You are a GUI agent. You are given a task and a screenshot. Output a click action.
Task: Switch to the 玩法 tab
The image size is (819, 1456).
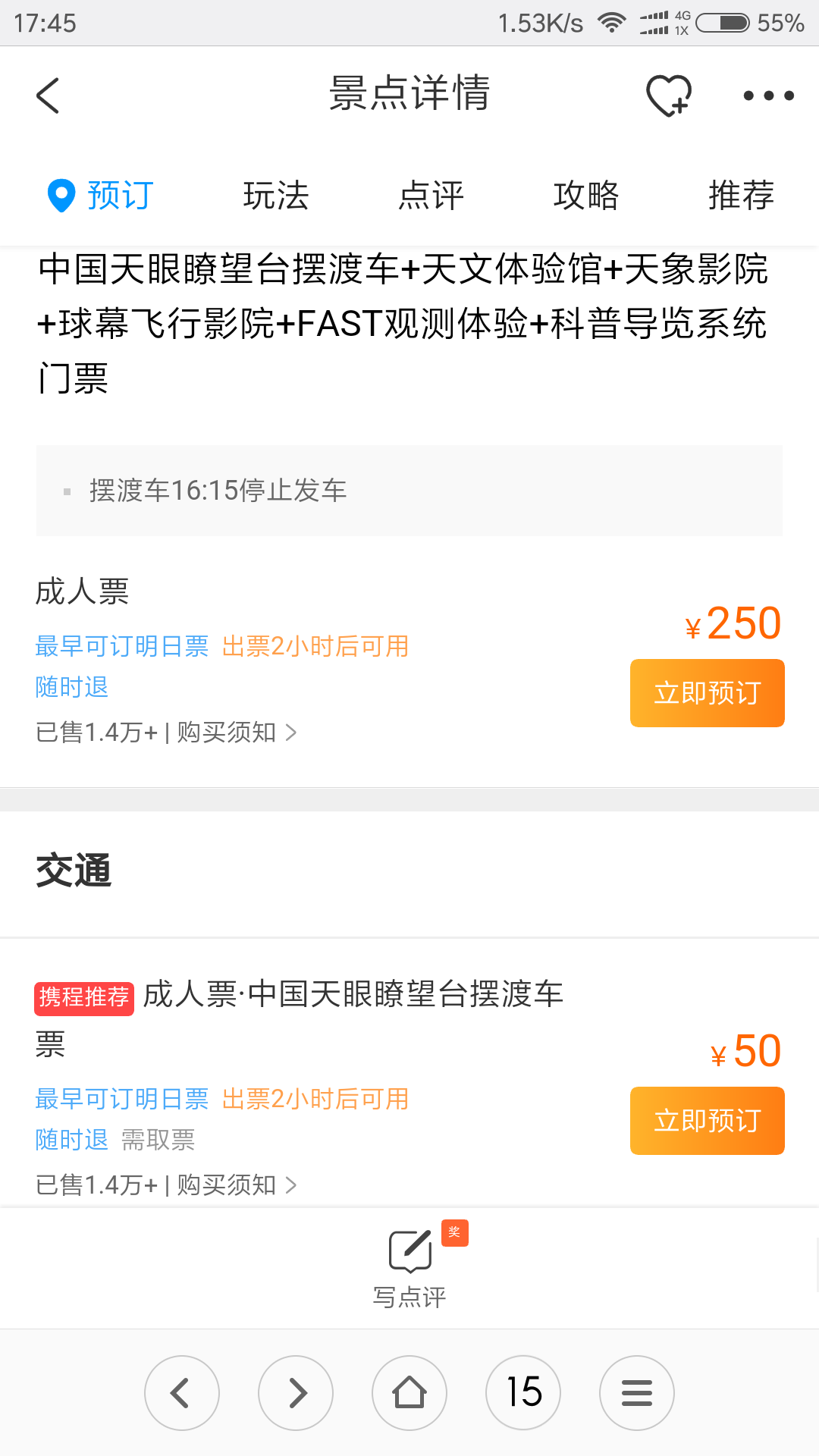[276, 196]
